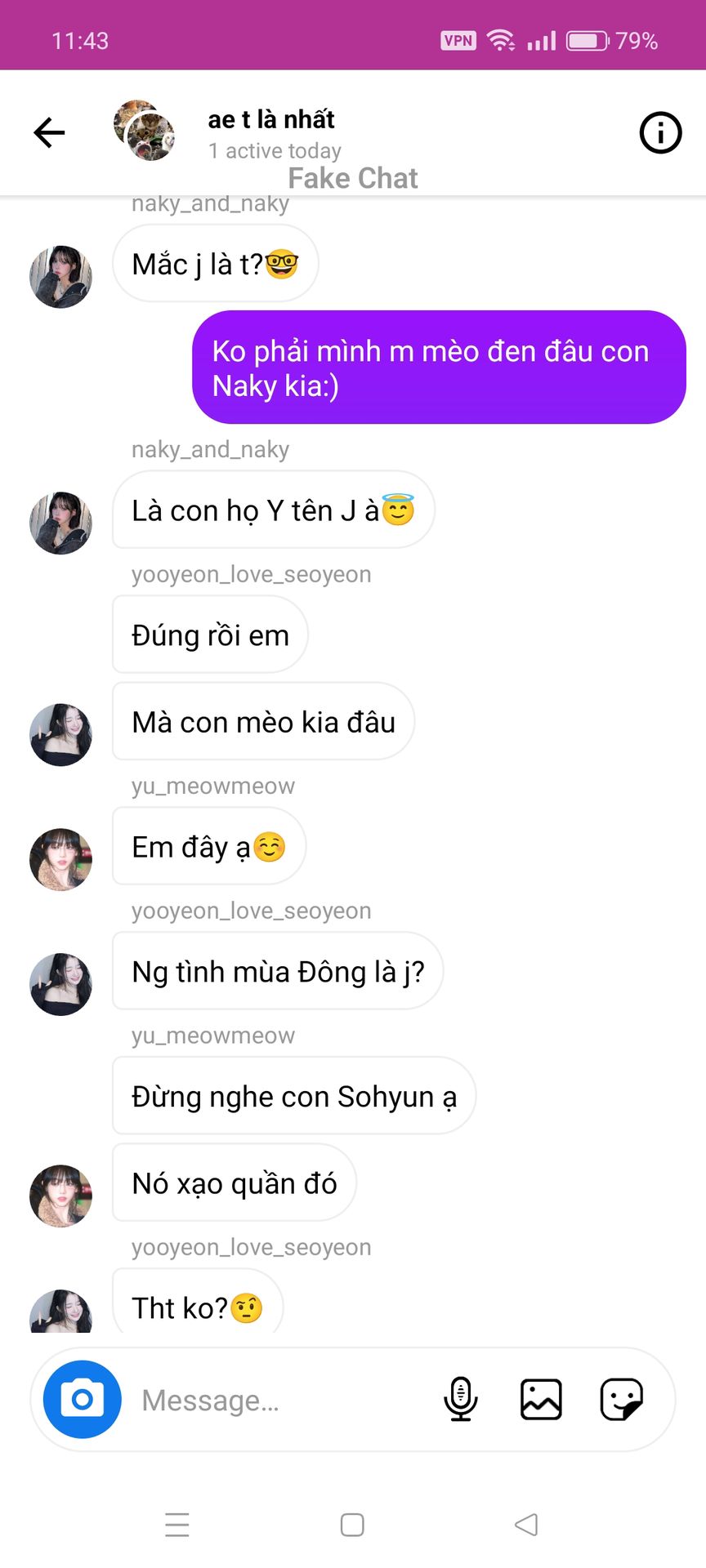Open the sticker picker icon

621,1399
